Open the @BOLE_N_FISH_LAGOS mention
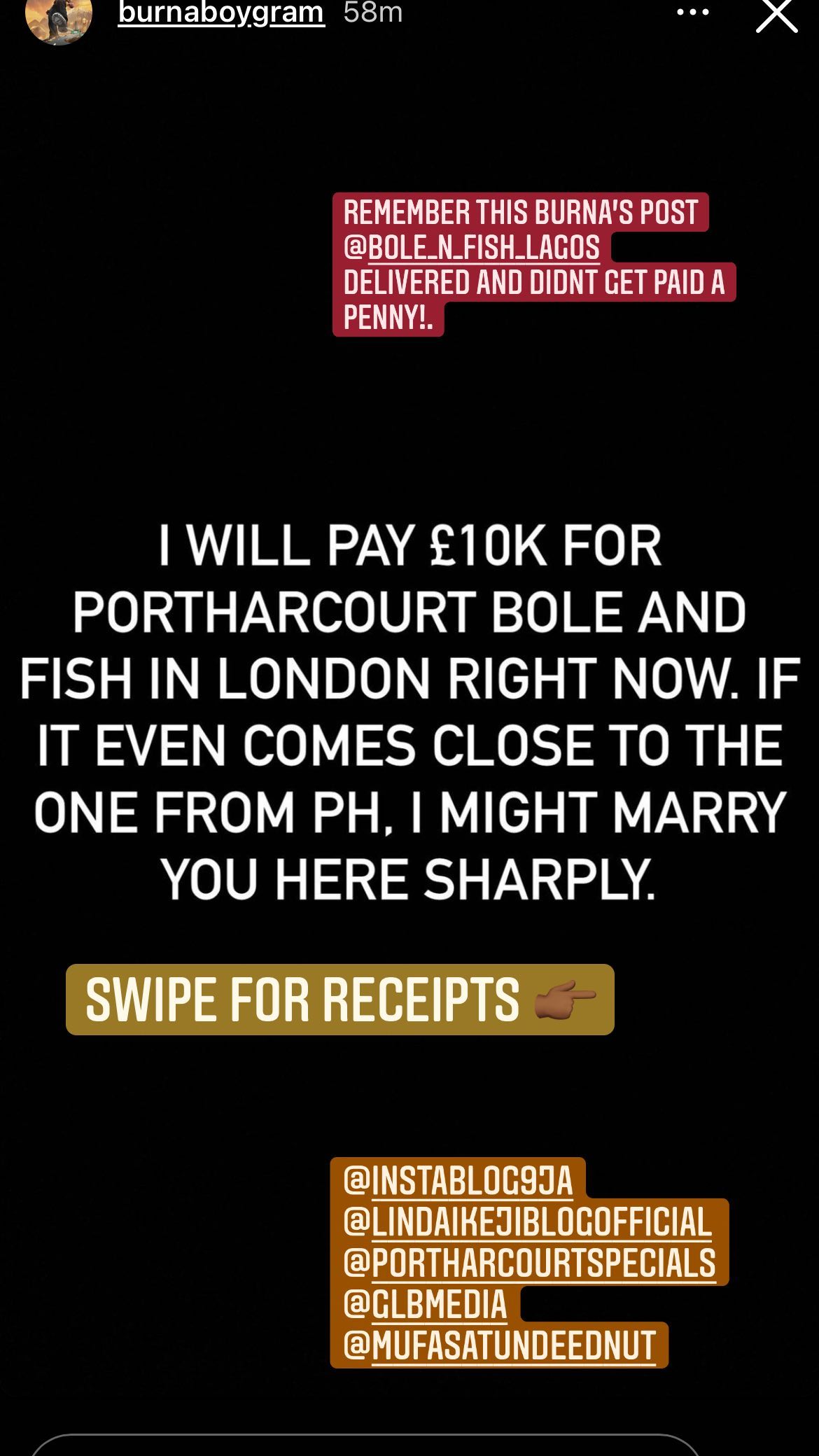819x1456 pixels. [x=472, y=247]
